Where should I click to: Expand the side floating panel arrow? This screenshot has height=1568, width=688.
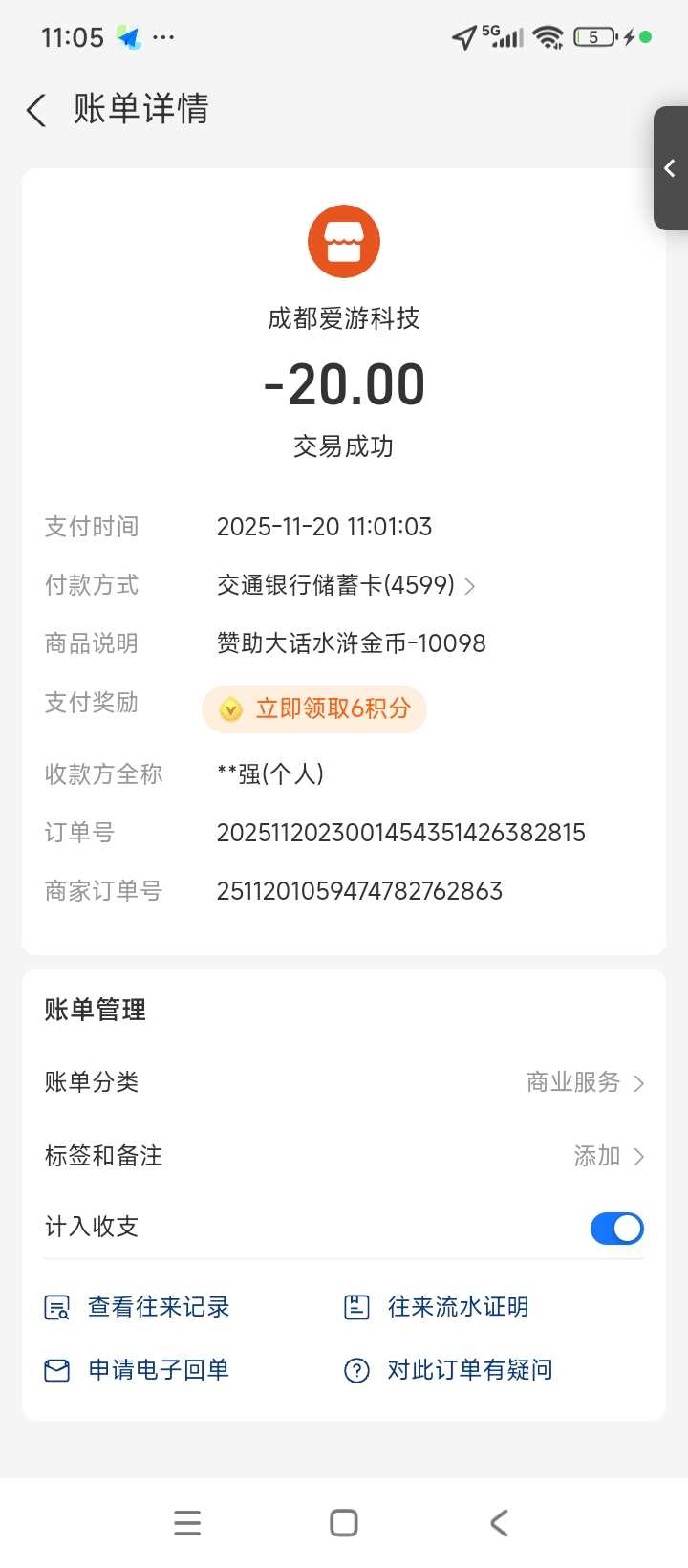click(x=670, y=168)
